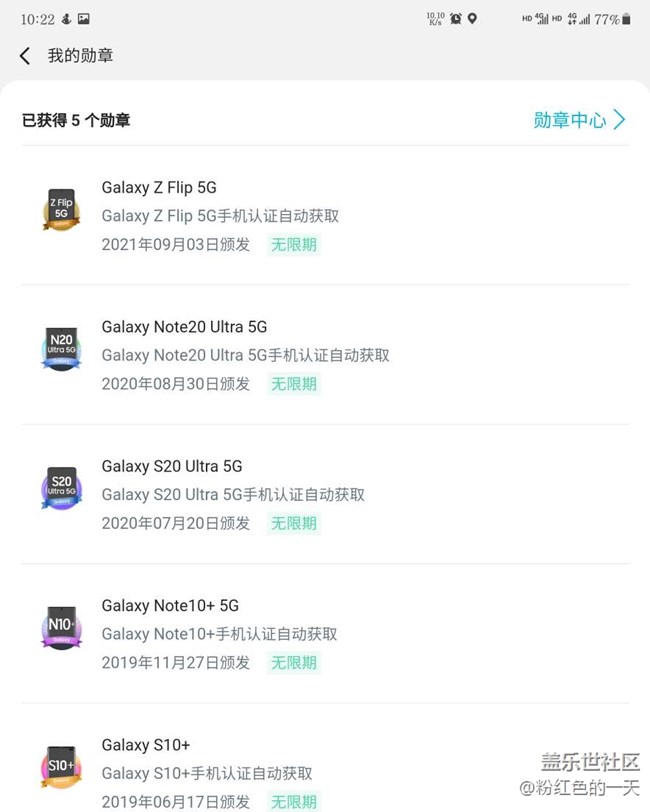Open 勋章中心 link

(x=578, y=120)
